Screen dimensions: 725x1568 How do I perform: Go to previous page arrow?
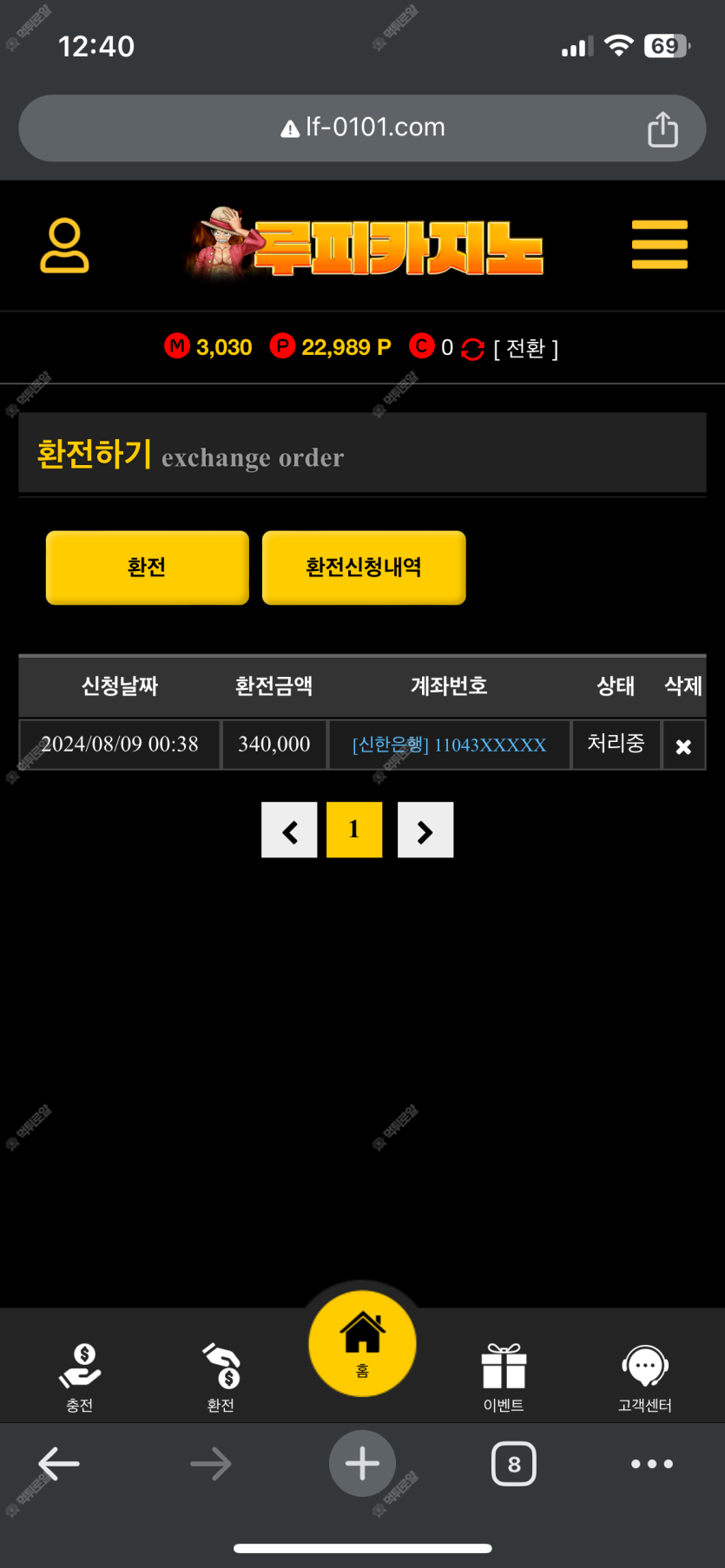tap(289, 830)
